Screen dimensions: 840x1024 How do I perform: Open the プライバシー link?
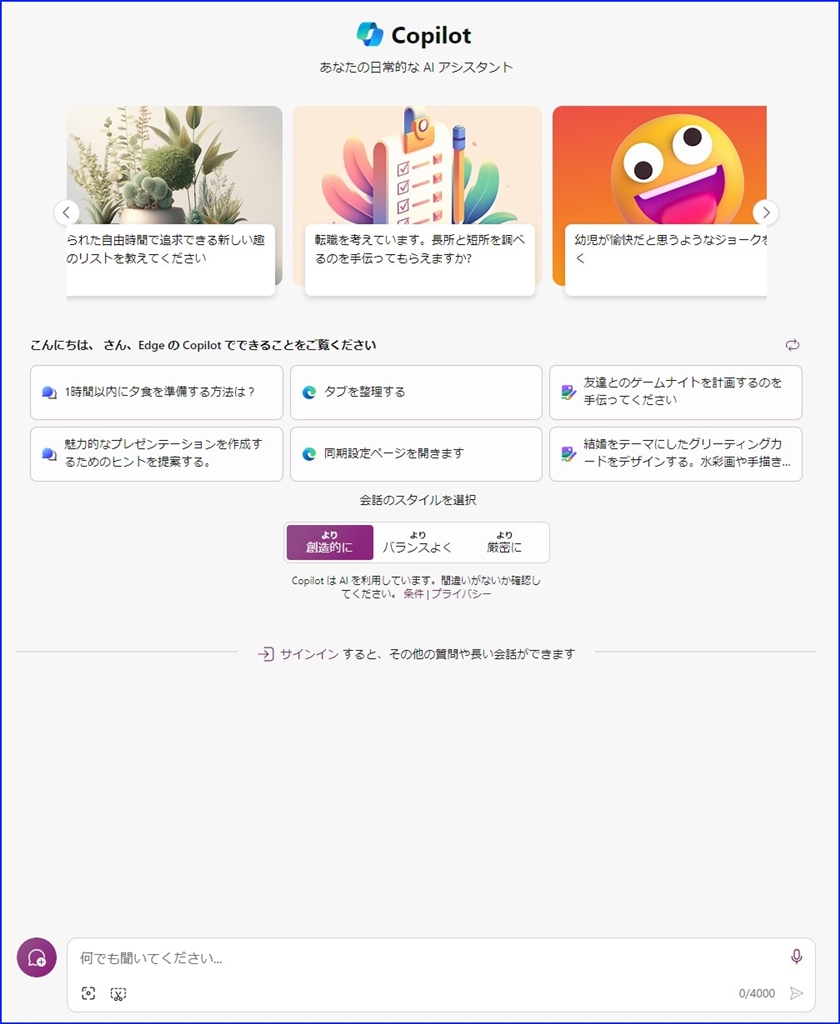pos(461,594)
